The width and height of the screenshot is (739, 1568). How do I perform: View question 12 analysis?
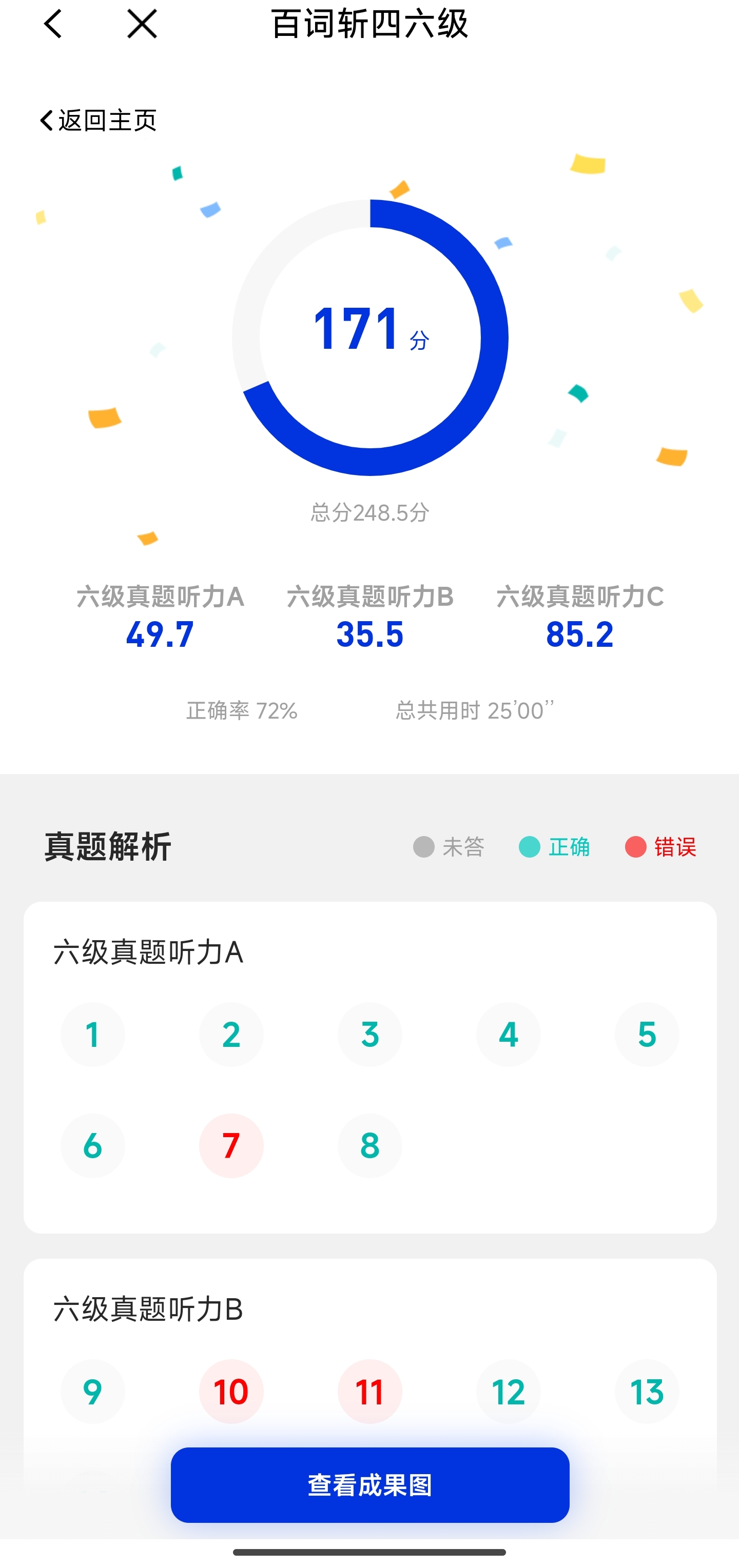click(x=508, y=1392)
